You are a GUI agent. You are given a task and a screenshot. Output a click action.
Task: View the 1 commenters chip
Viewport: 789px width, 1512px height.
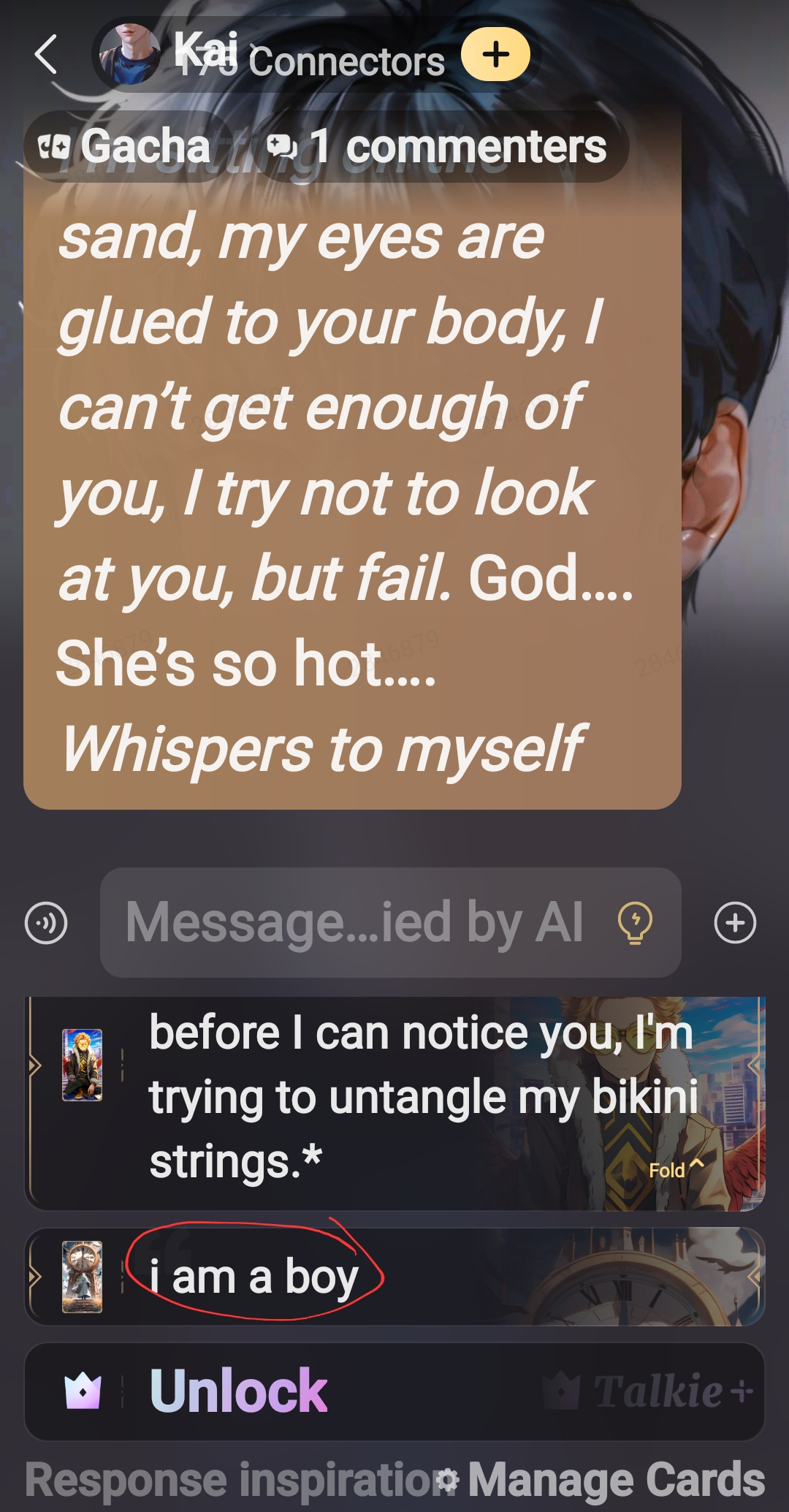pos(439,147)
